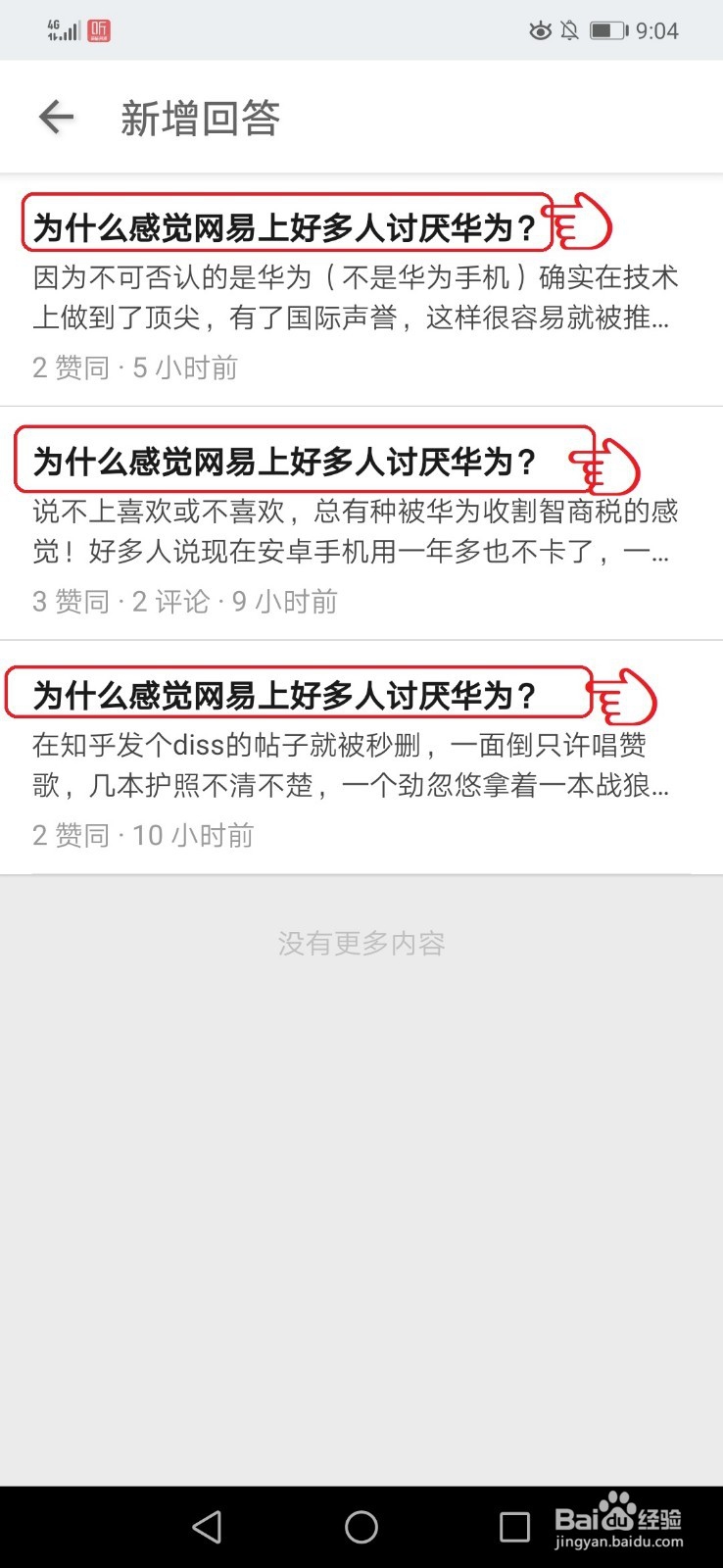Image resolution: width=723 pixels, height=1568 pixels.
Task: Tap the eye icon in the status bar
Action: [541, 30]
